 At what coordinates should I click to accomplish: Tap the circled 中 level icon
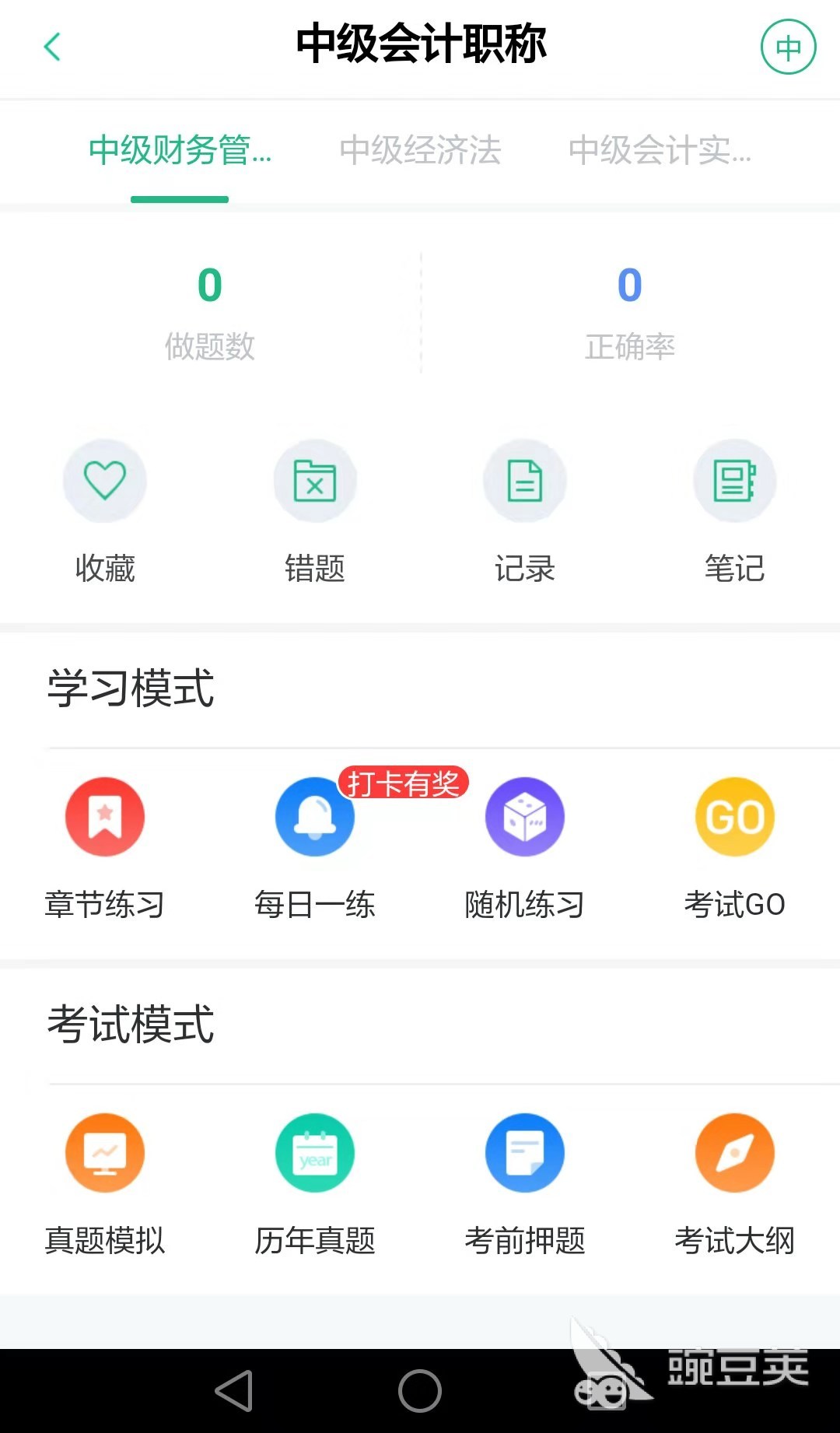pos(788,47)
